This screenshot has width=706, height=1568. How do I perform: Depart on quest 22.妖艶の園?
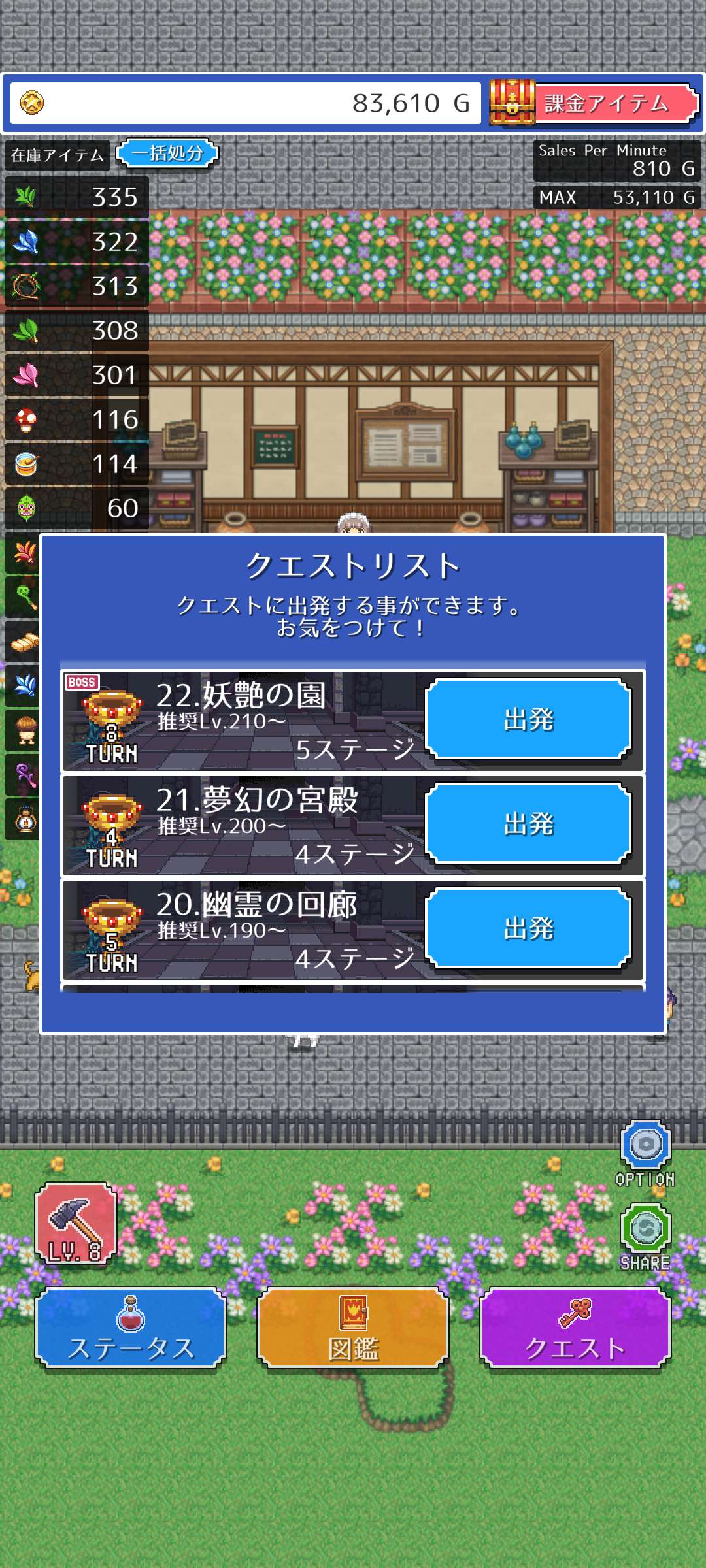click(x=528, y=719)
